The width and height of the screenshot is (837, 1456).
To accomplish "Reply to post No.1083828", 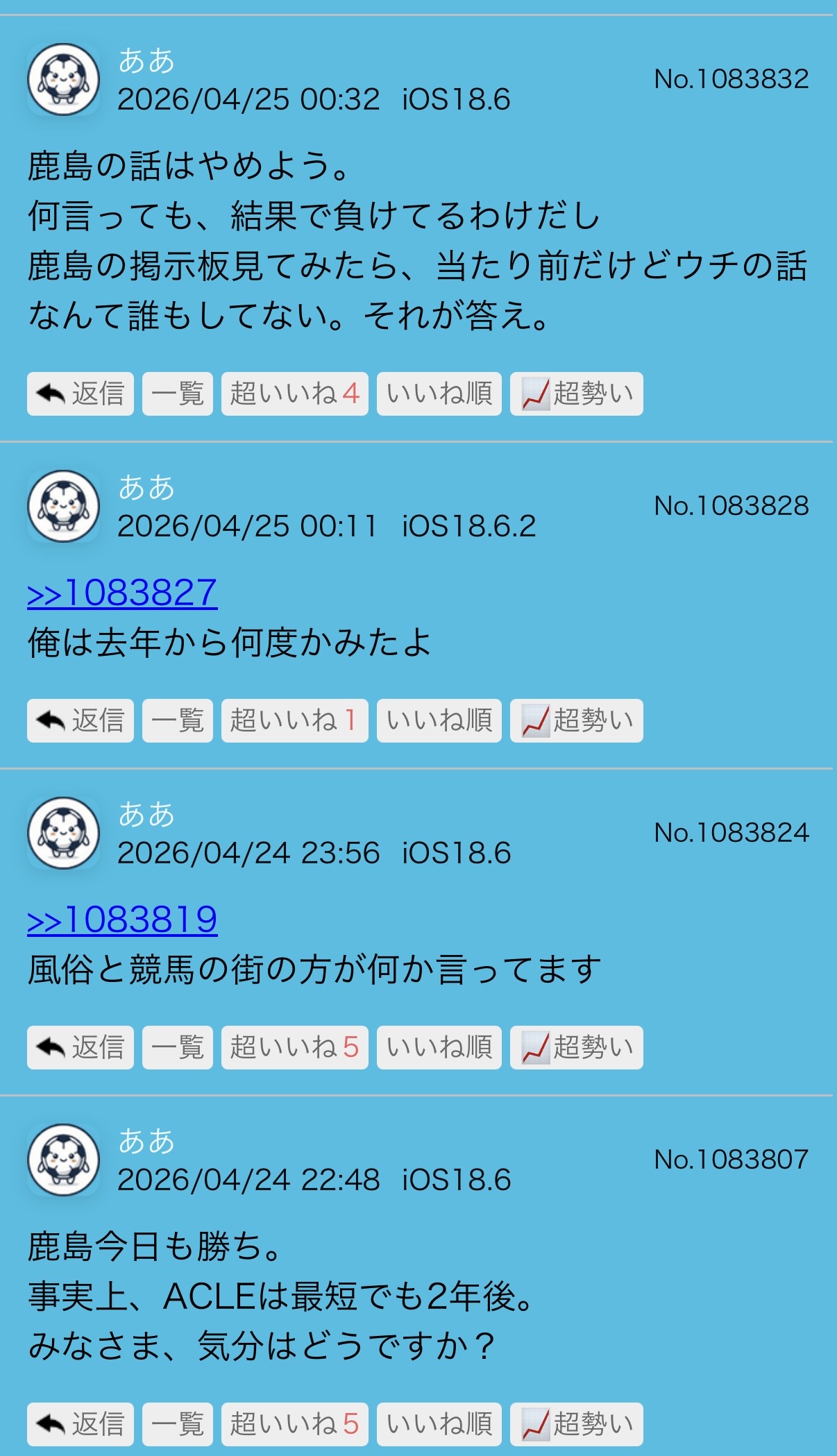I will 81,720.
